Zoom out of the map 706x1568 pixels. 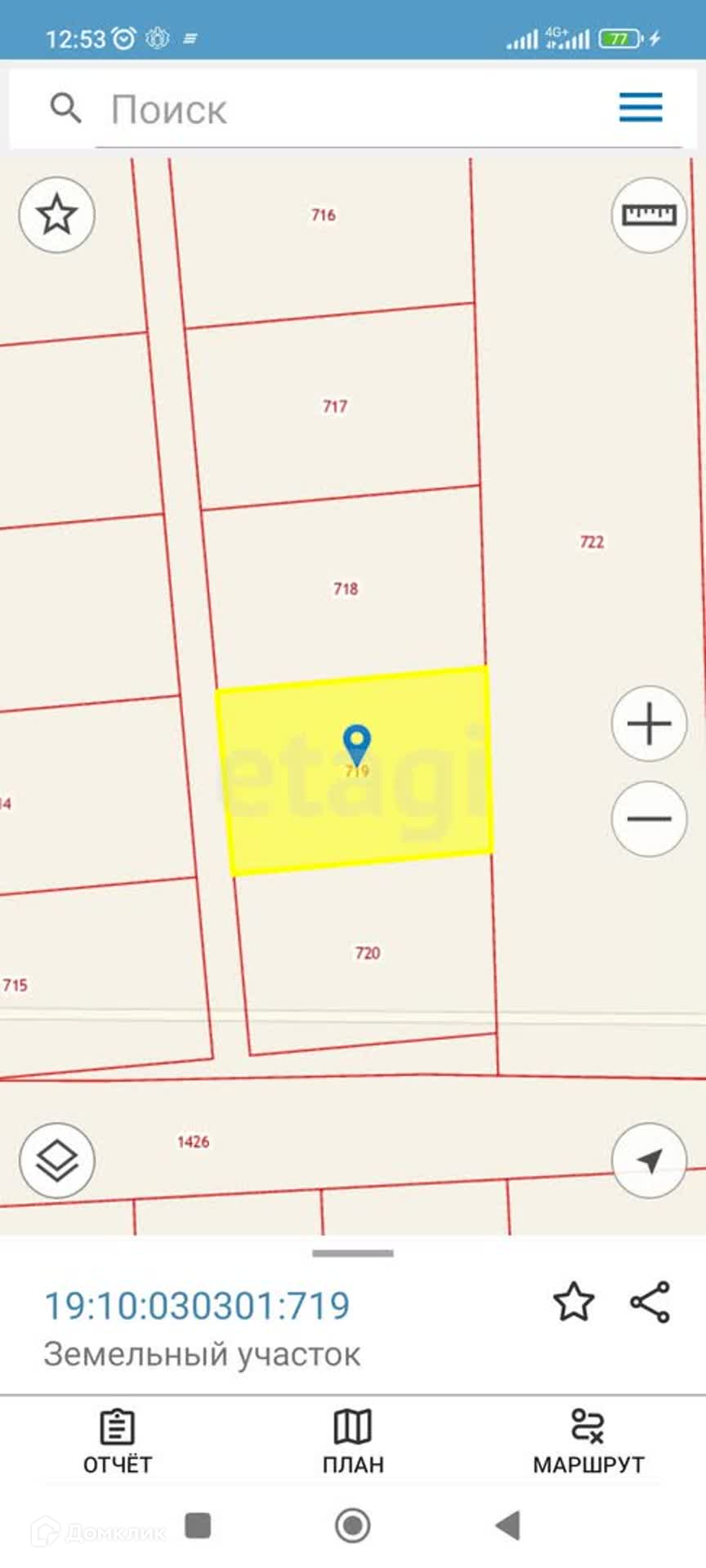(x=649, y=819)
